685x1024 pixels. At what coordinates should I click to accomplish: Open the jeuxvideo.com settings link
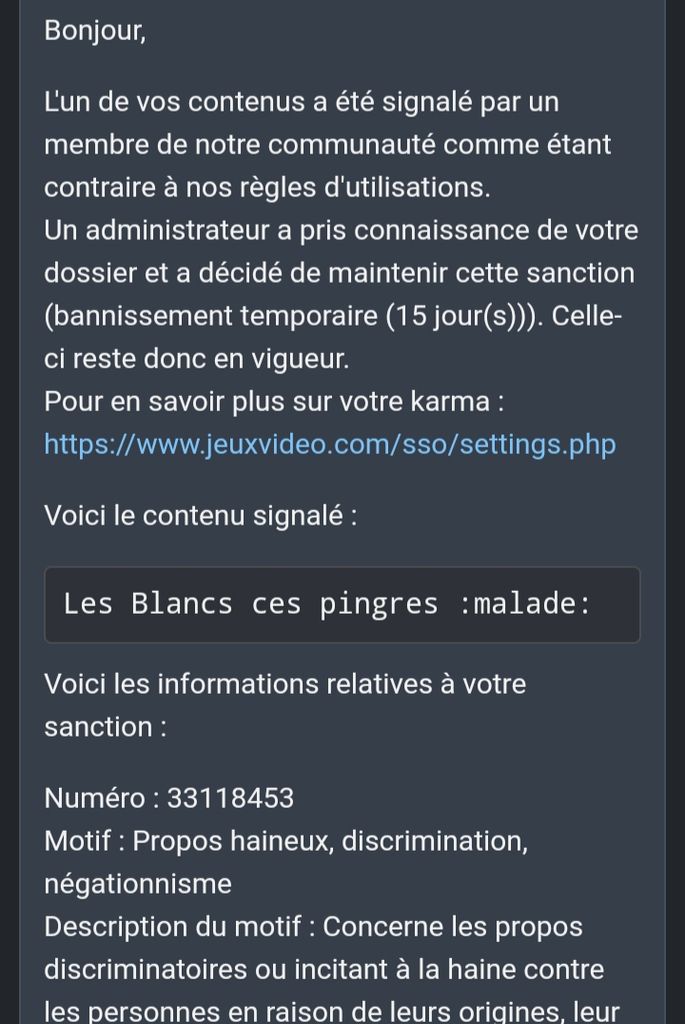click(330, 445)
